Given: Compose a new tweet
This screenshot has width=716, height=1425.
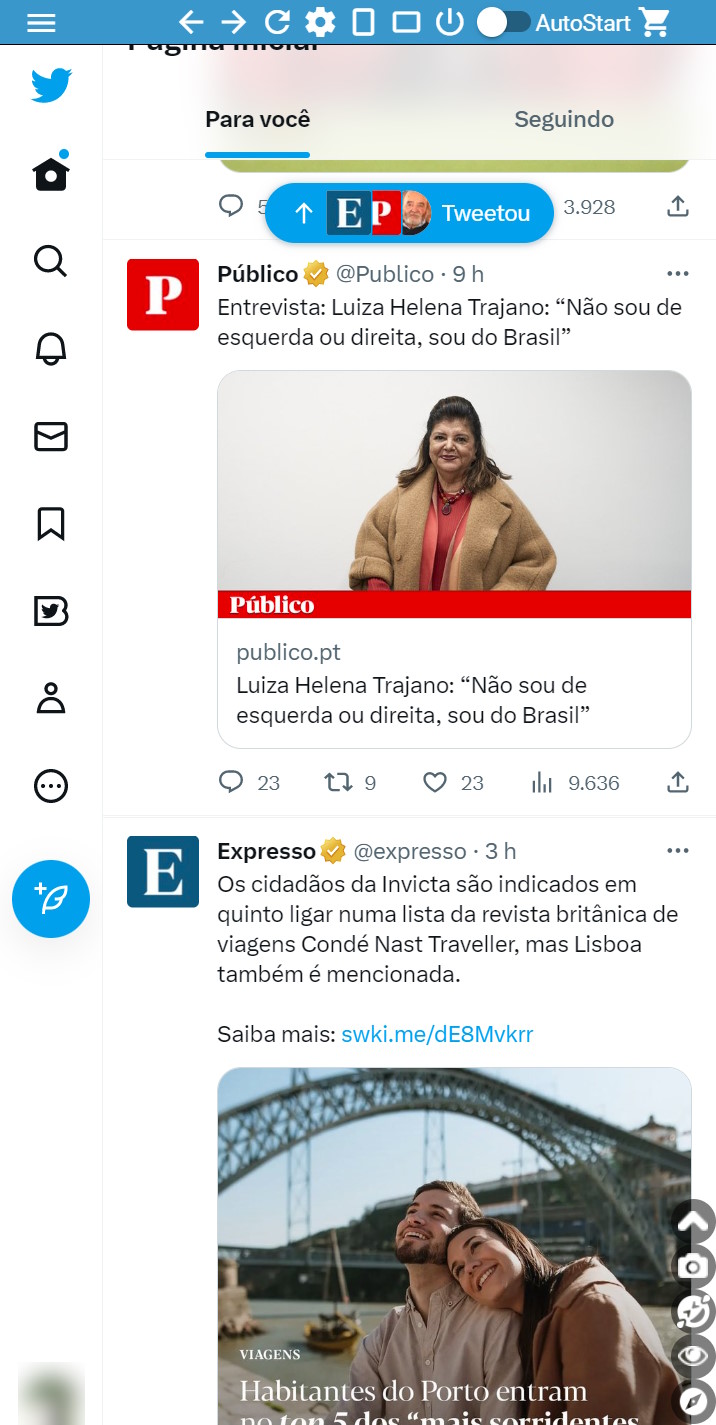Looking at the screenshot, I should [51, 899].
